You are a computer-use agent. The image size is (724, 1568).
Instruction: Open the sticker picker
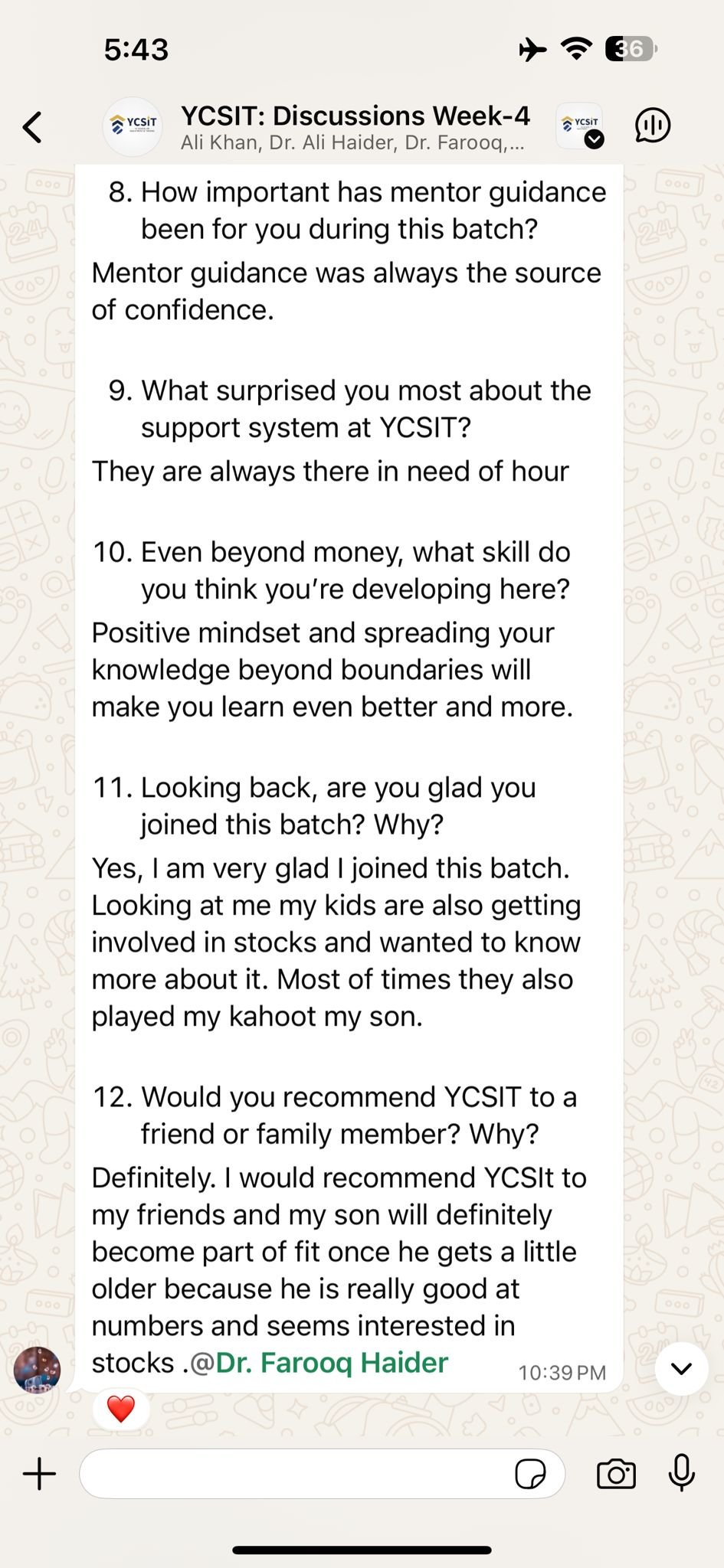[530, 1474]
